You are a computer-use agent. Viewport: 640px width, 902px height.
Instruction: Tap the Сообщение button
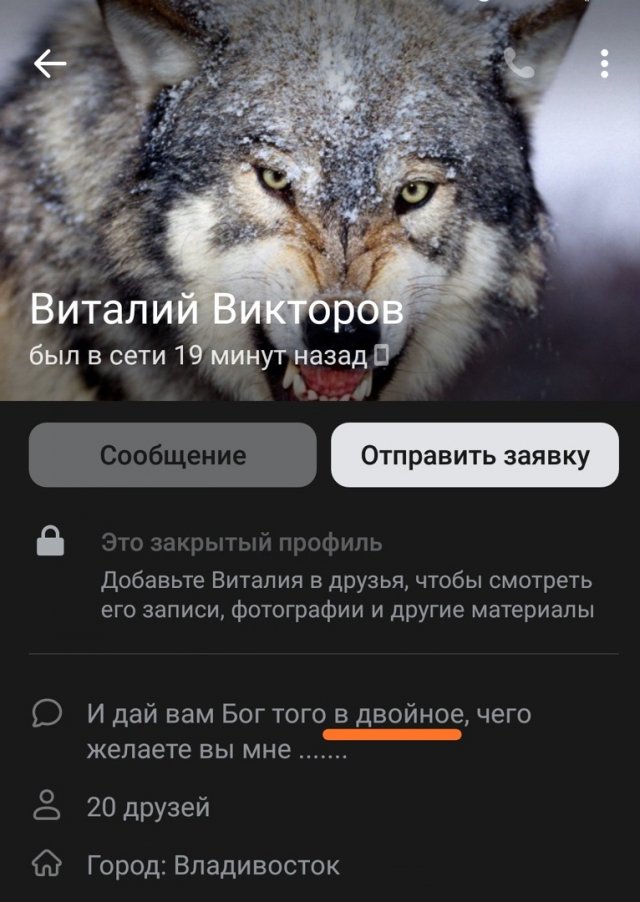(173, 455)
